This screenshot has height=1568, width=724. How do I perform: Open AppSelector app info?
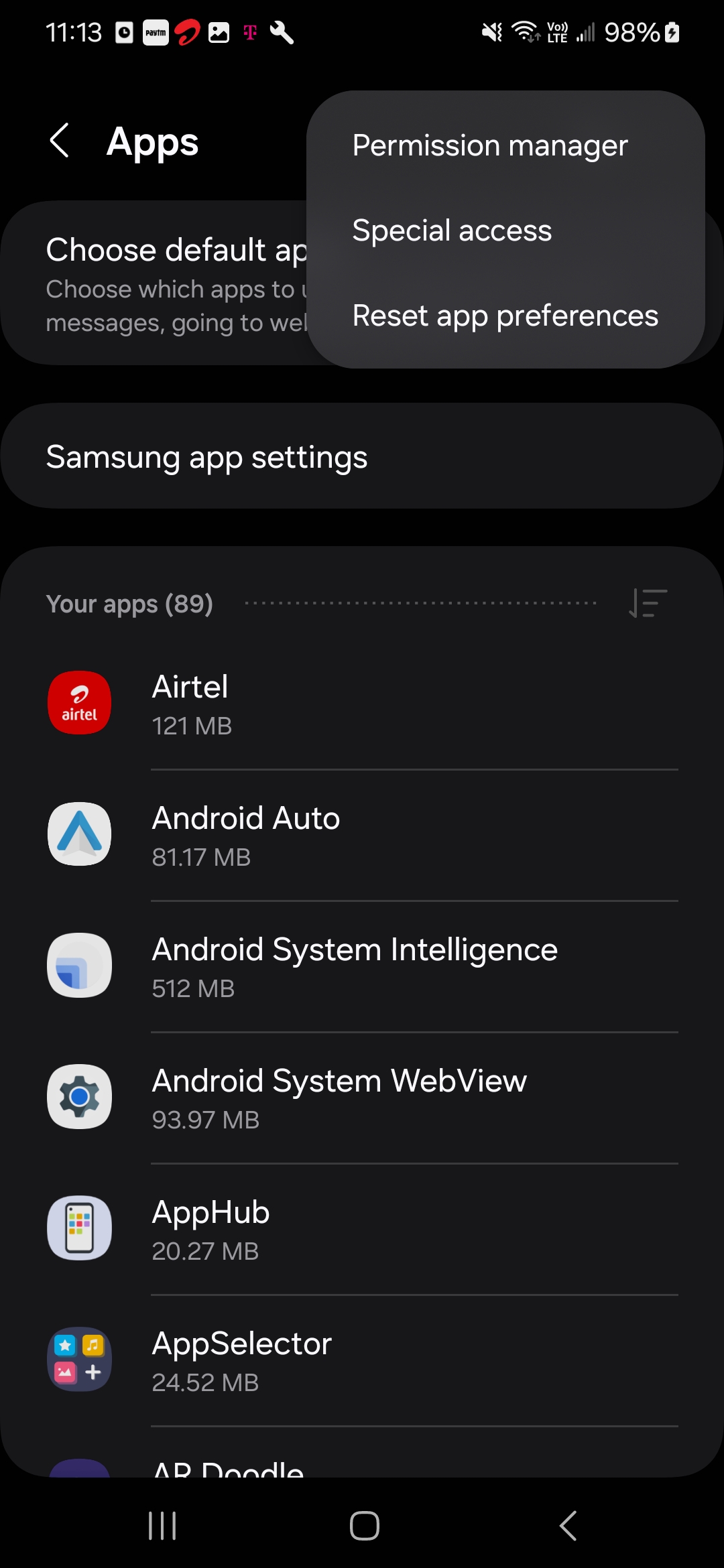pyautogui.click(x=362, y=1360)
